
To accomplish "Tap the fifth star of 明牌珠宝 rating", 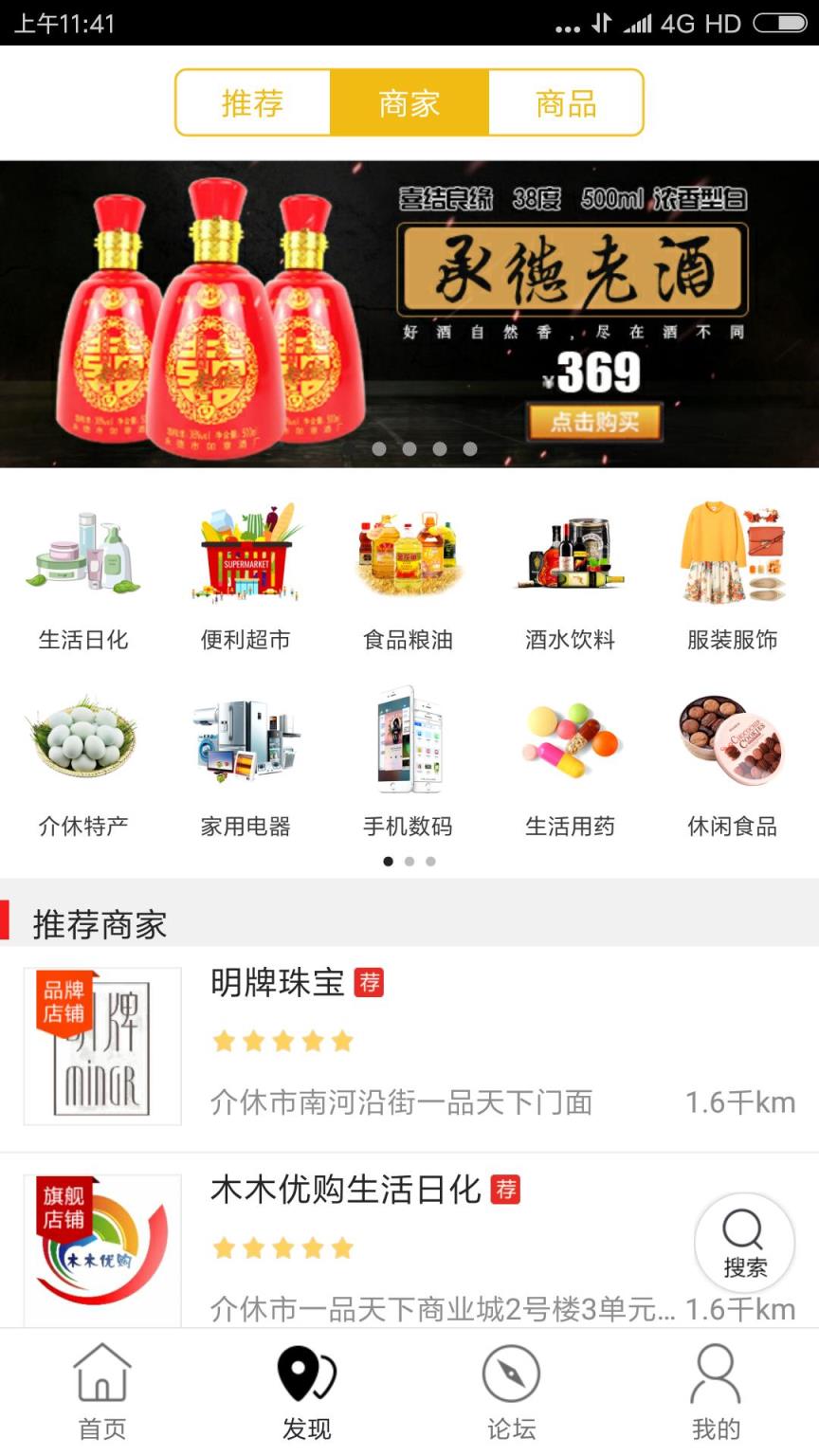I will [343, 1040].
